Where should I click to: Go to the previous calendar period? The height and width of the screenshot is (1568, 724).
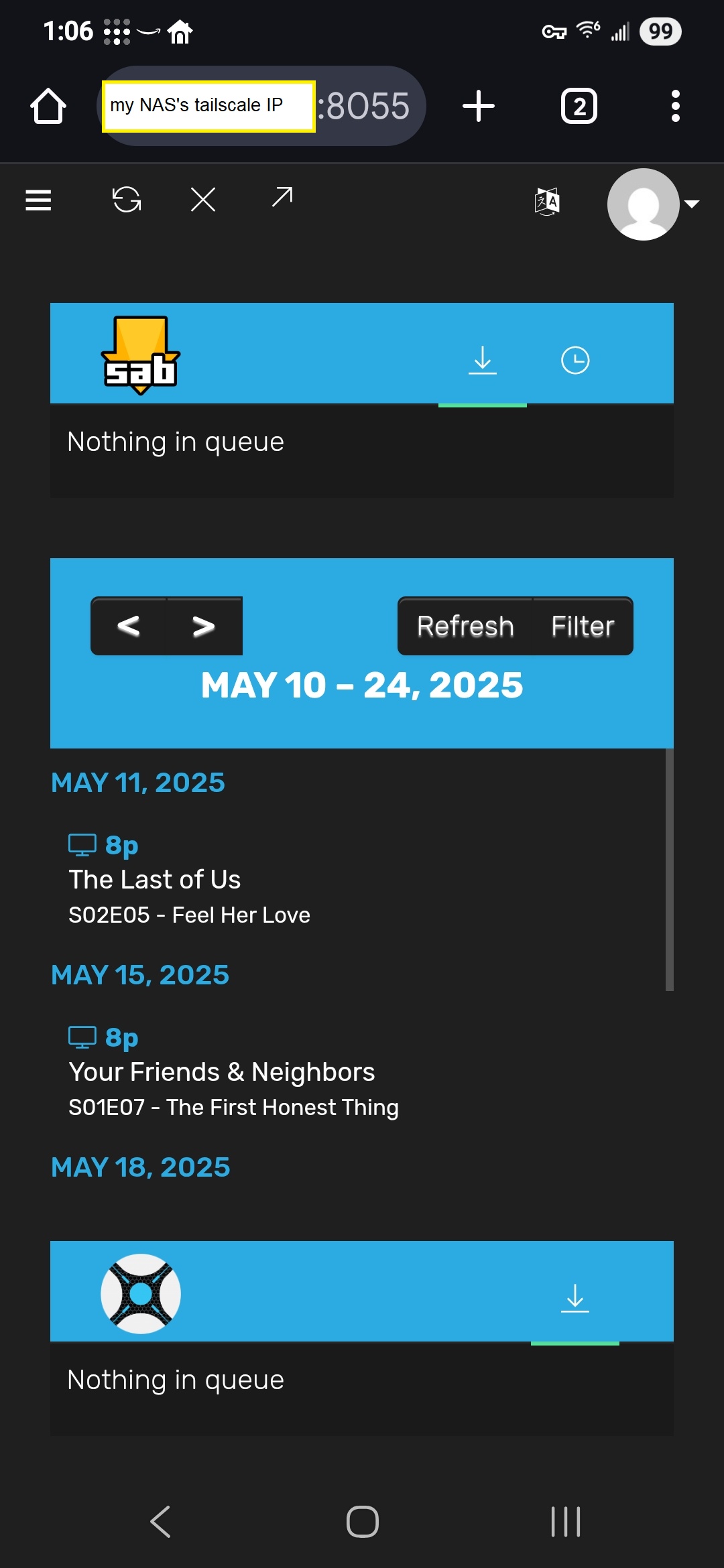[129, 626]
